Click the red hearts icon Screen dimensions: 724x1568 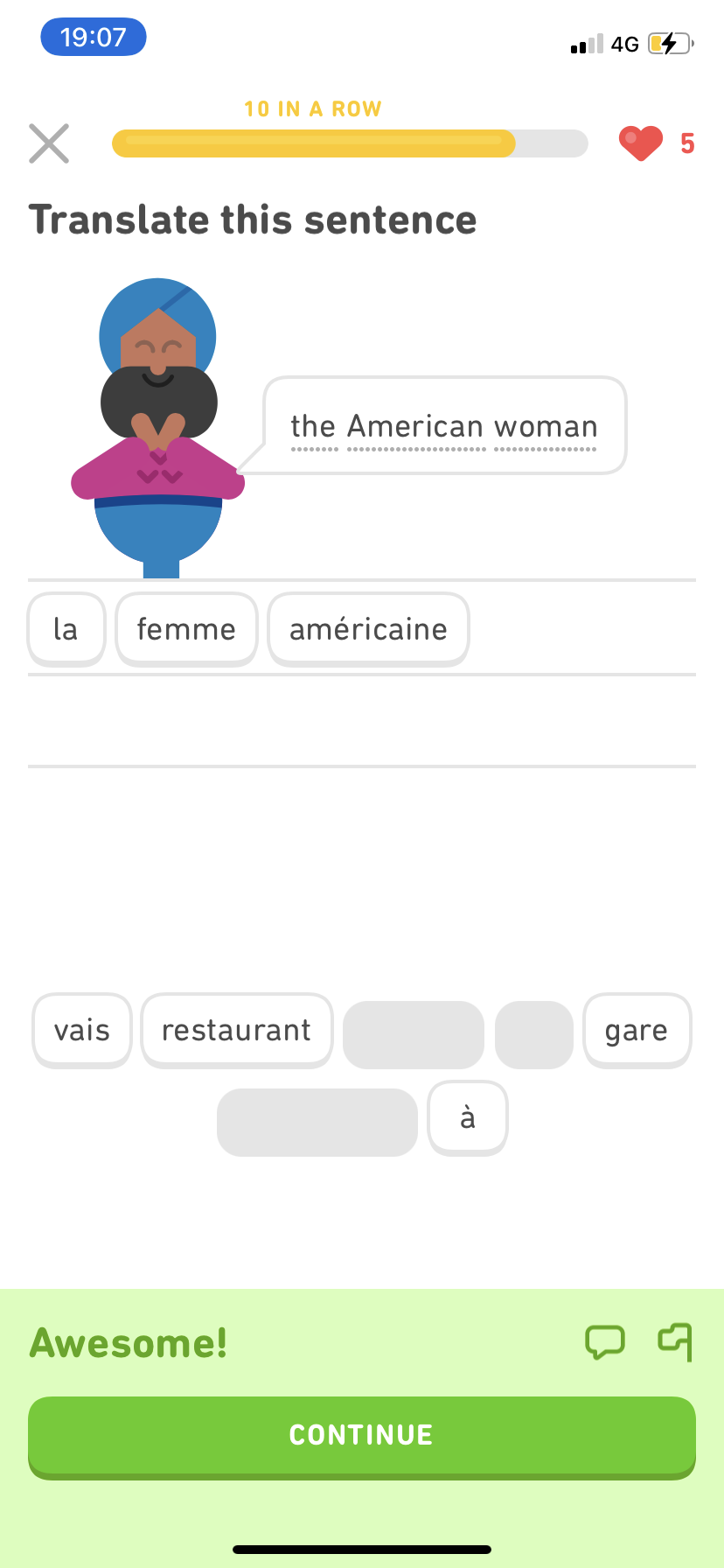pos(641,143)
